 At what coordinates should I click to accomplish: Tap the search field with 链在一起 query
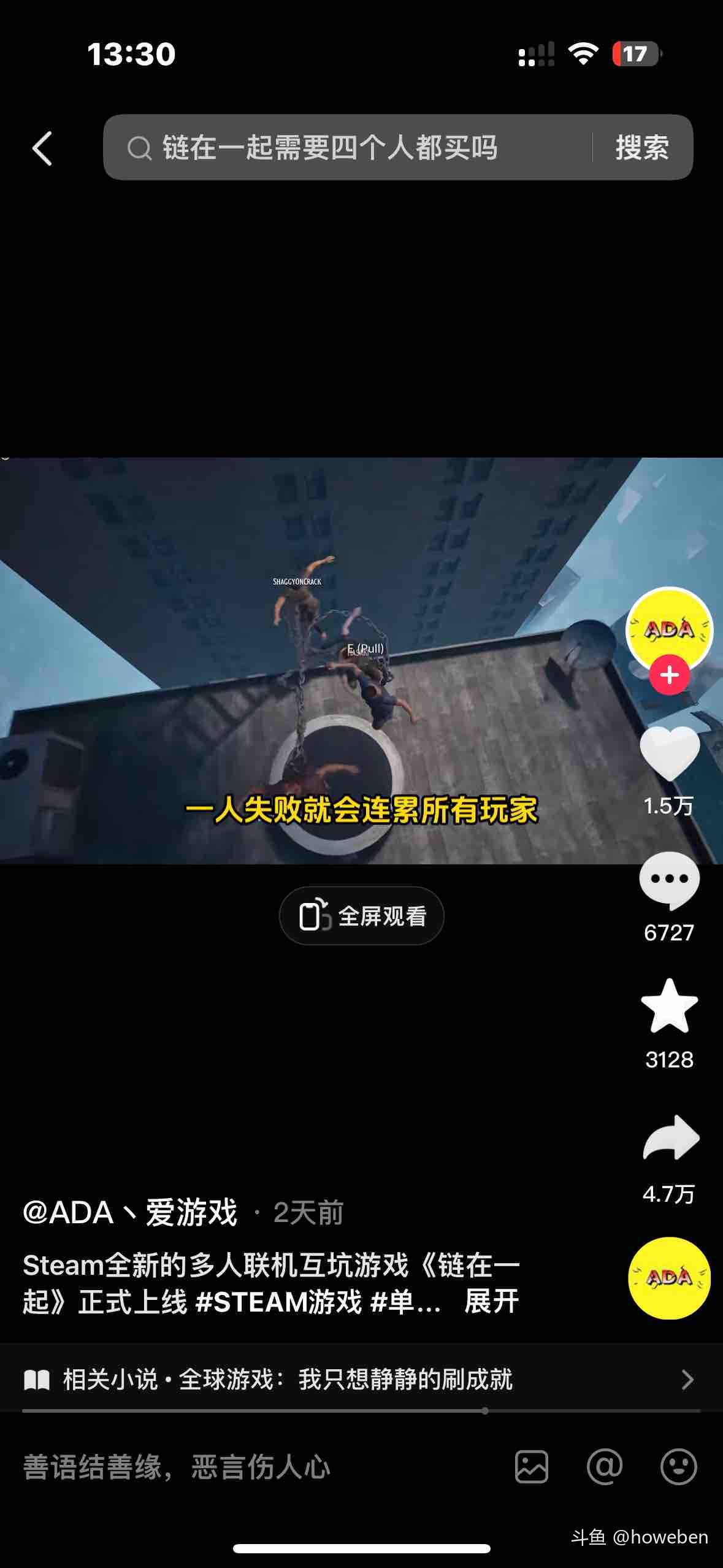pos(343,148)
